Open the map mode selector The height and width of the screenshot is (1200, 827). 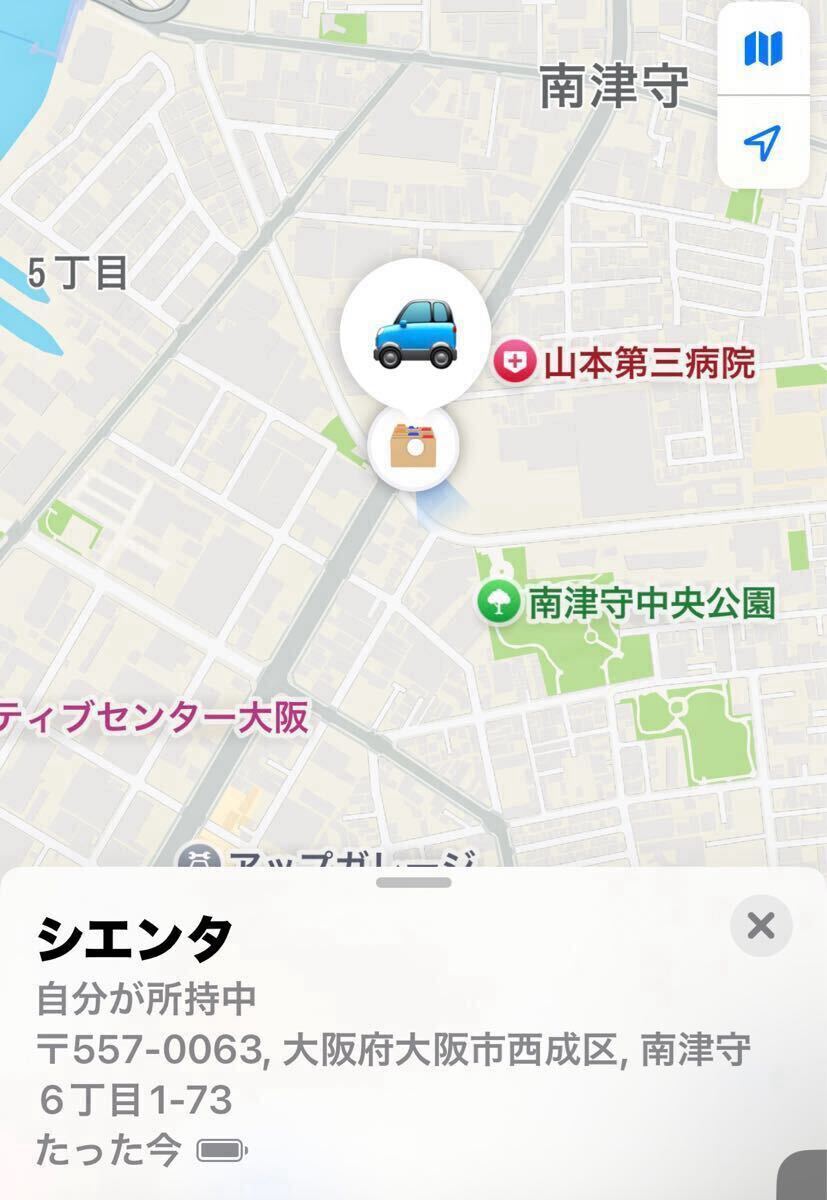click(763, 48)
